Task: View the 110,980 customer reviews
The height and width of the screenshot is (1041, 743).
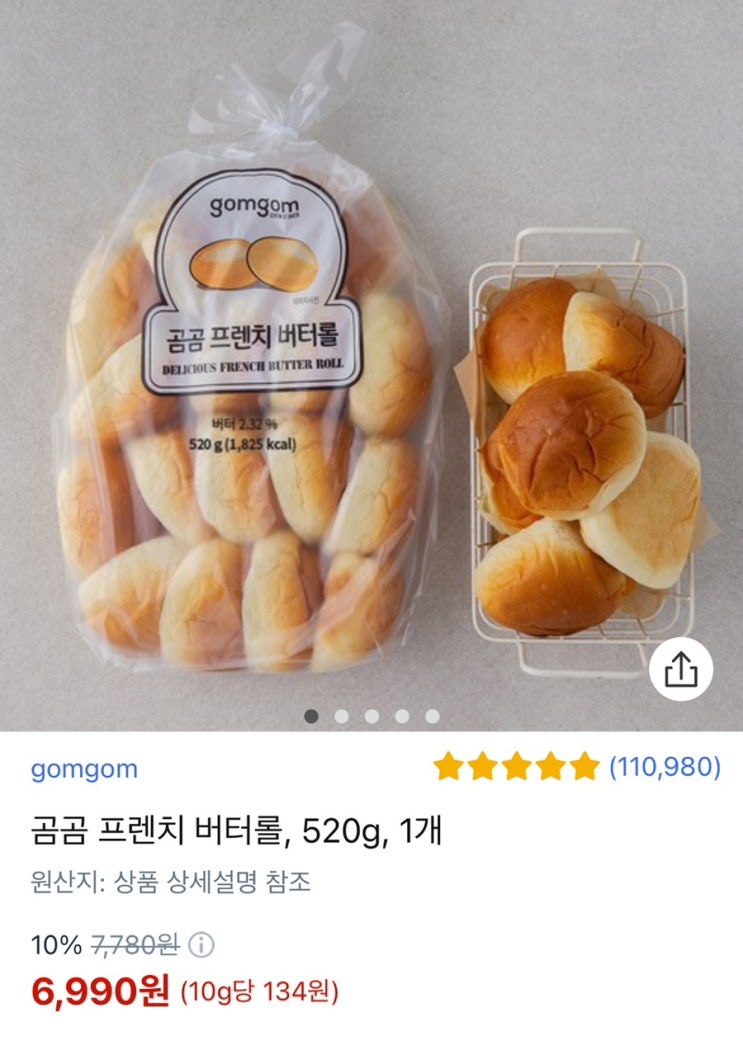Action: coord(665,767)
